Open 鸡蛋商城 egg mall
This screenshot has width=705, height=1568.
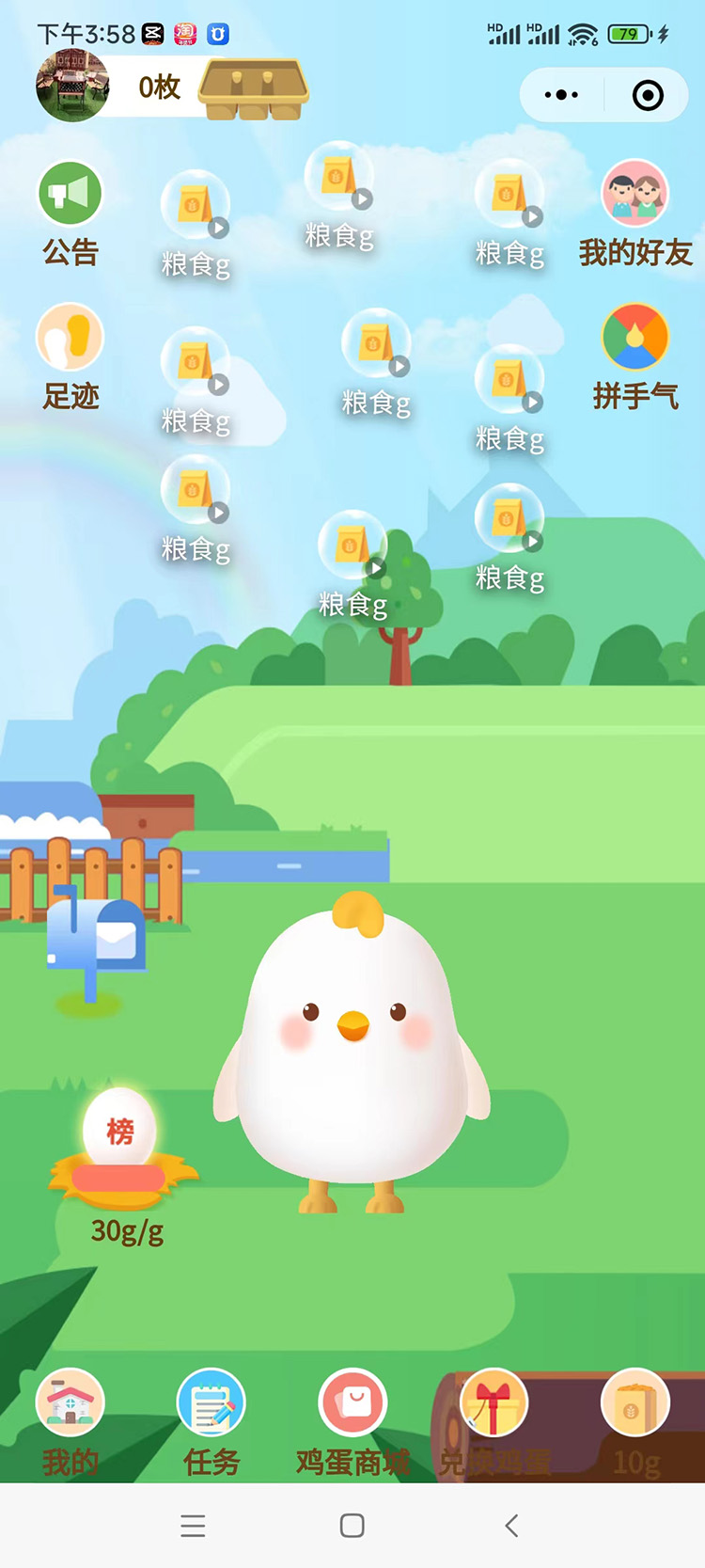click(352, 1404)
